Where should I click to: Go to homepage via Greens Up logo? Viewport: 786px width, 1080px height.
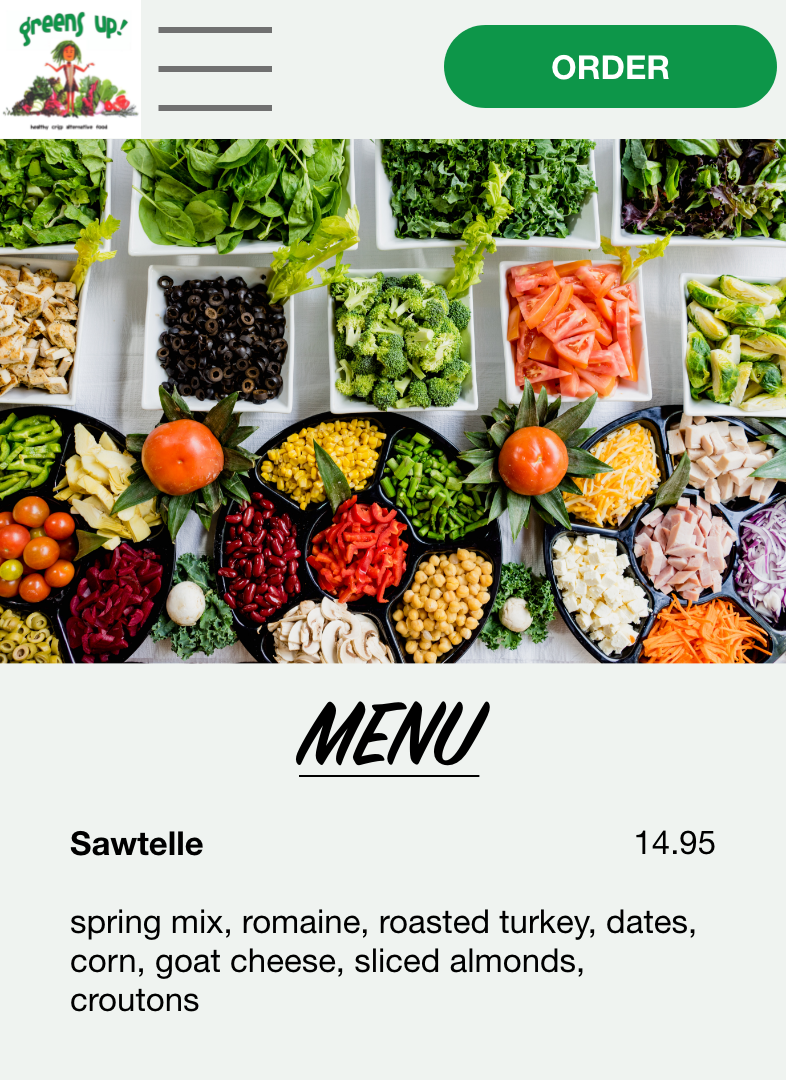pos(70,69)
